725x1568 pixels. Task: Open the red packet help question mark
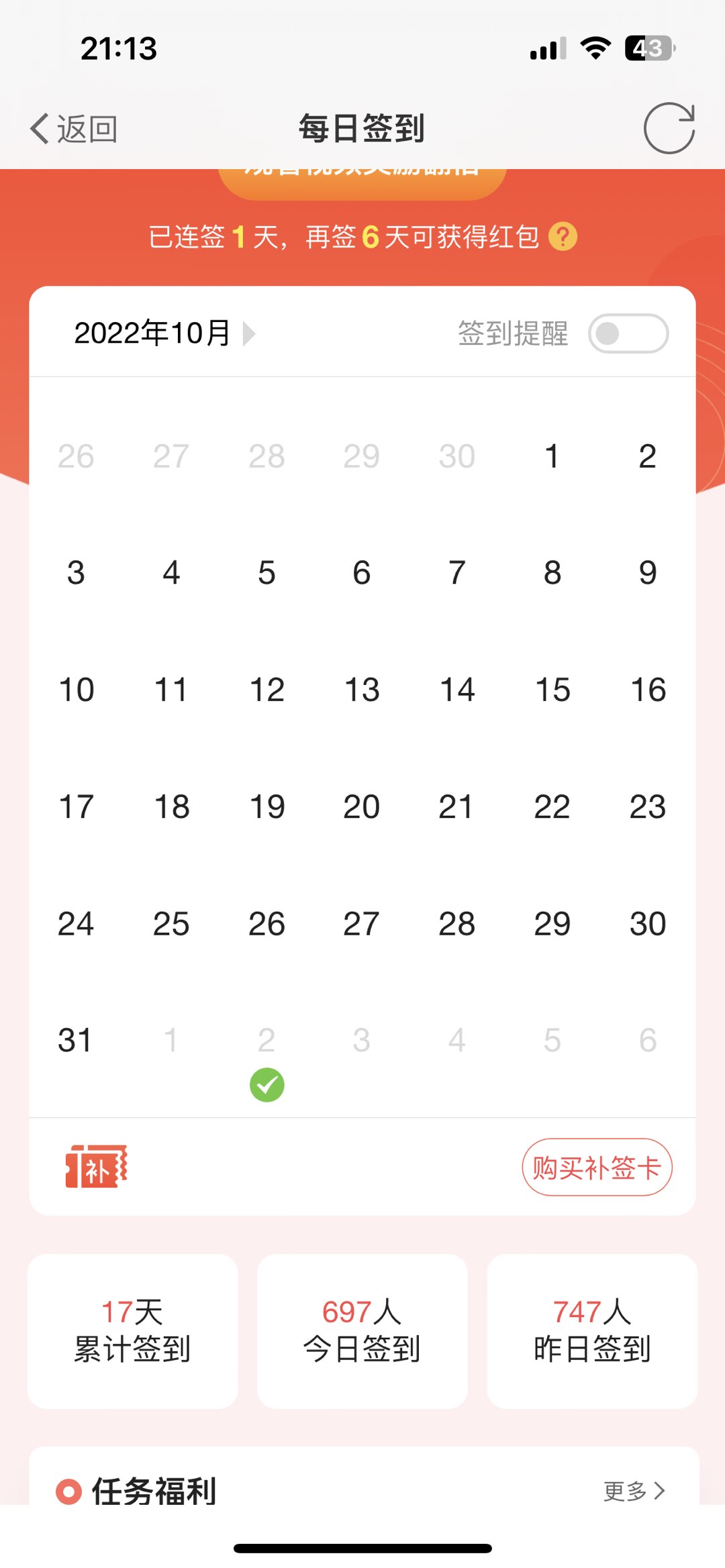pyautogui.click(x=563, y=237)
